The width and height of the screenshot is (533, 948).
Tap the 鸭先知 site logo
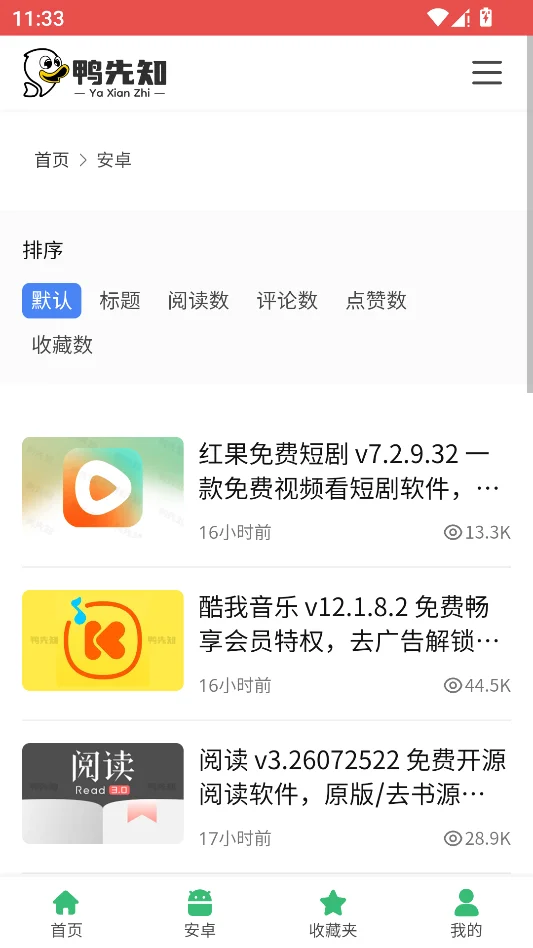[95, 73]
